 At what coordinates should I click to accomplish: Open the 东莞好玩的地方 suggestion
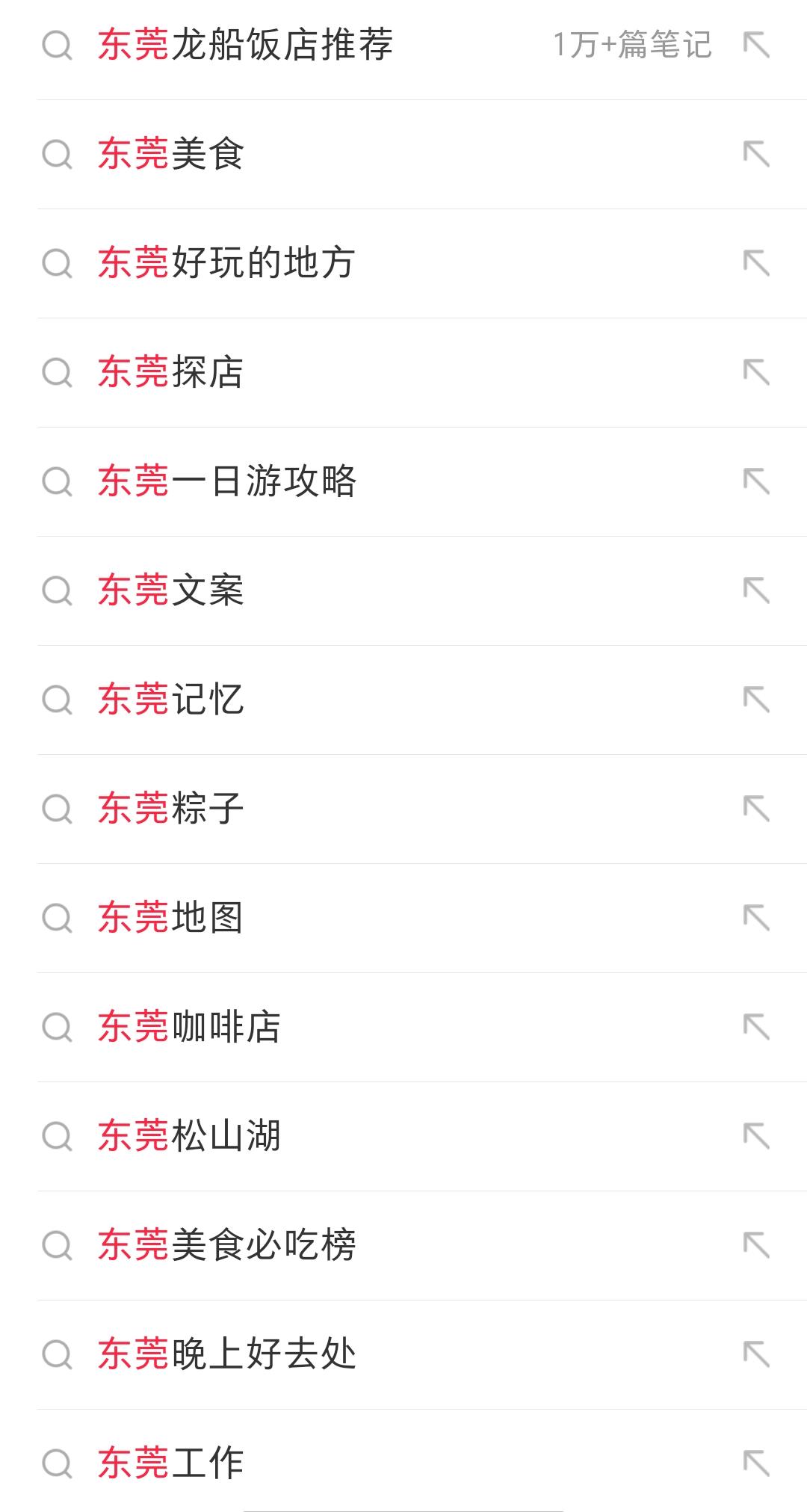226,263
